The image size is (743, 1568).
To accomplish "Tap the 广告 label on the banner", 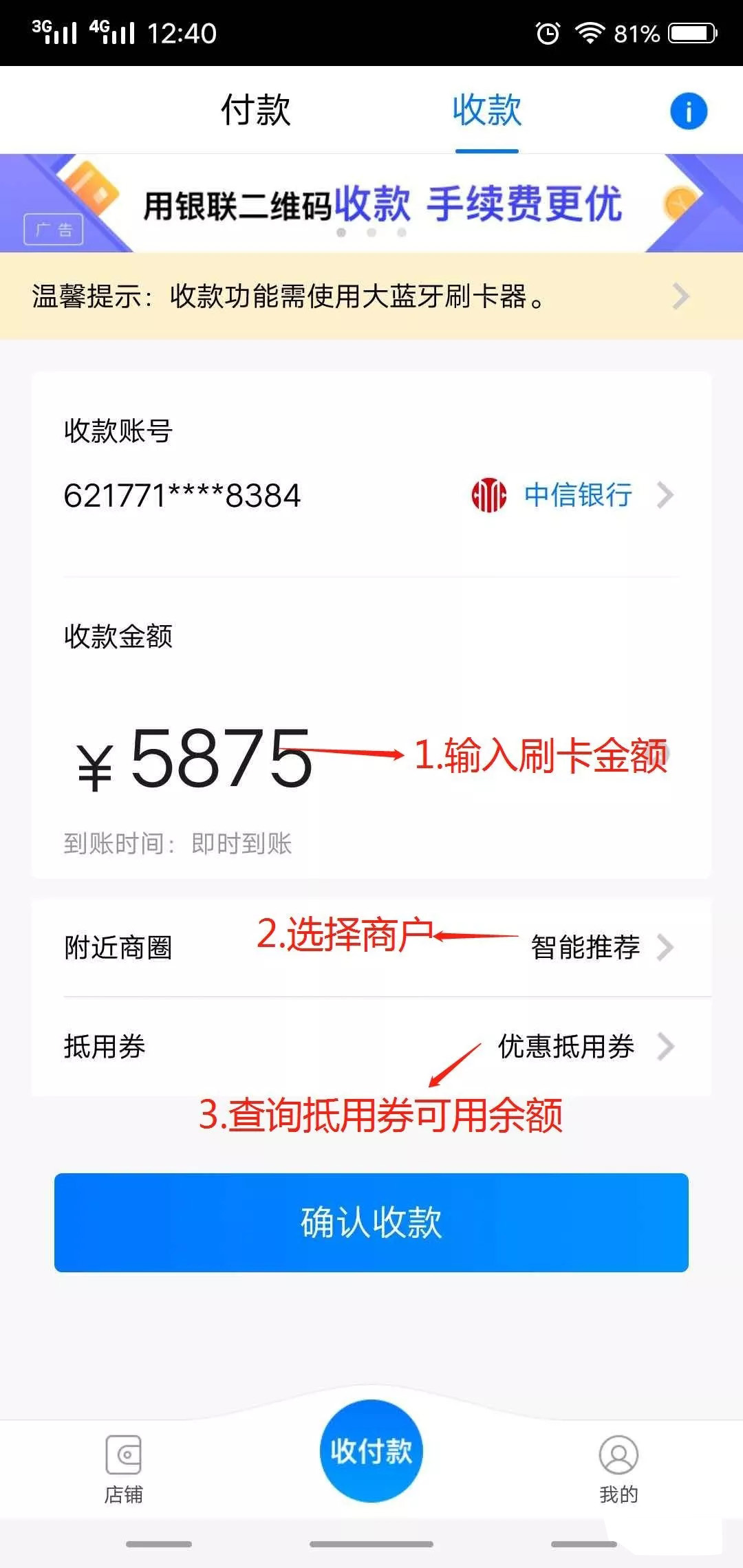I will tap(53, 228).
